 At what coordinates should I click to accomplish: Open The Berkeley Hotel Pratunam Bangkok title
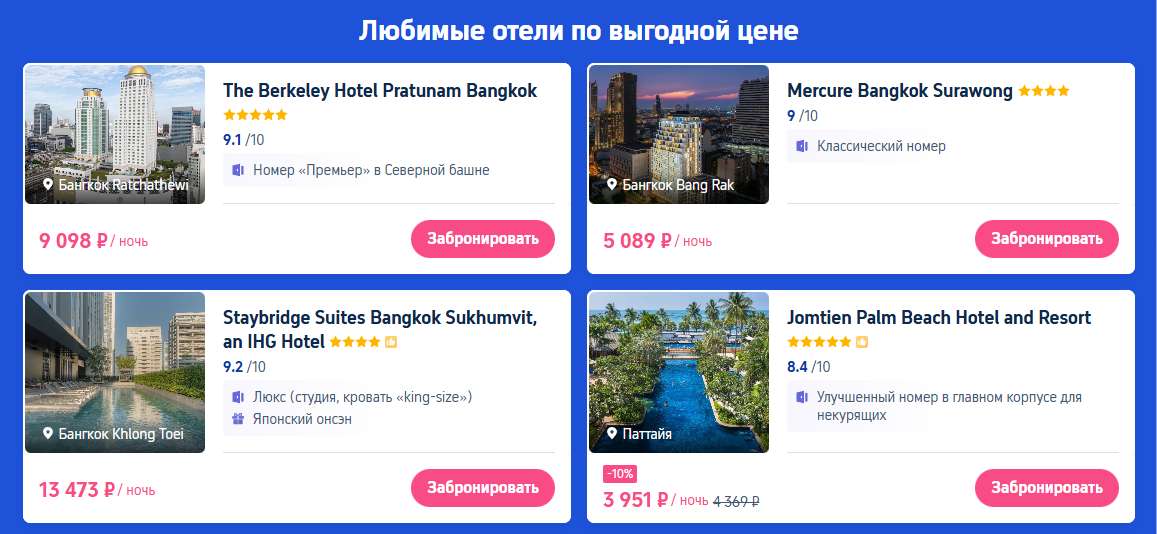click(380, 91)
